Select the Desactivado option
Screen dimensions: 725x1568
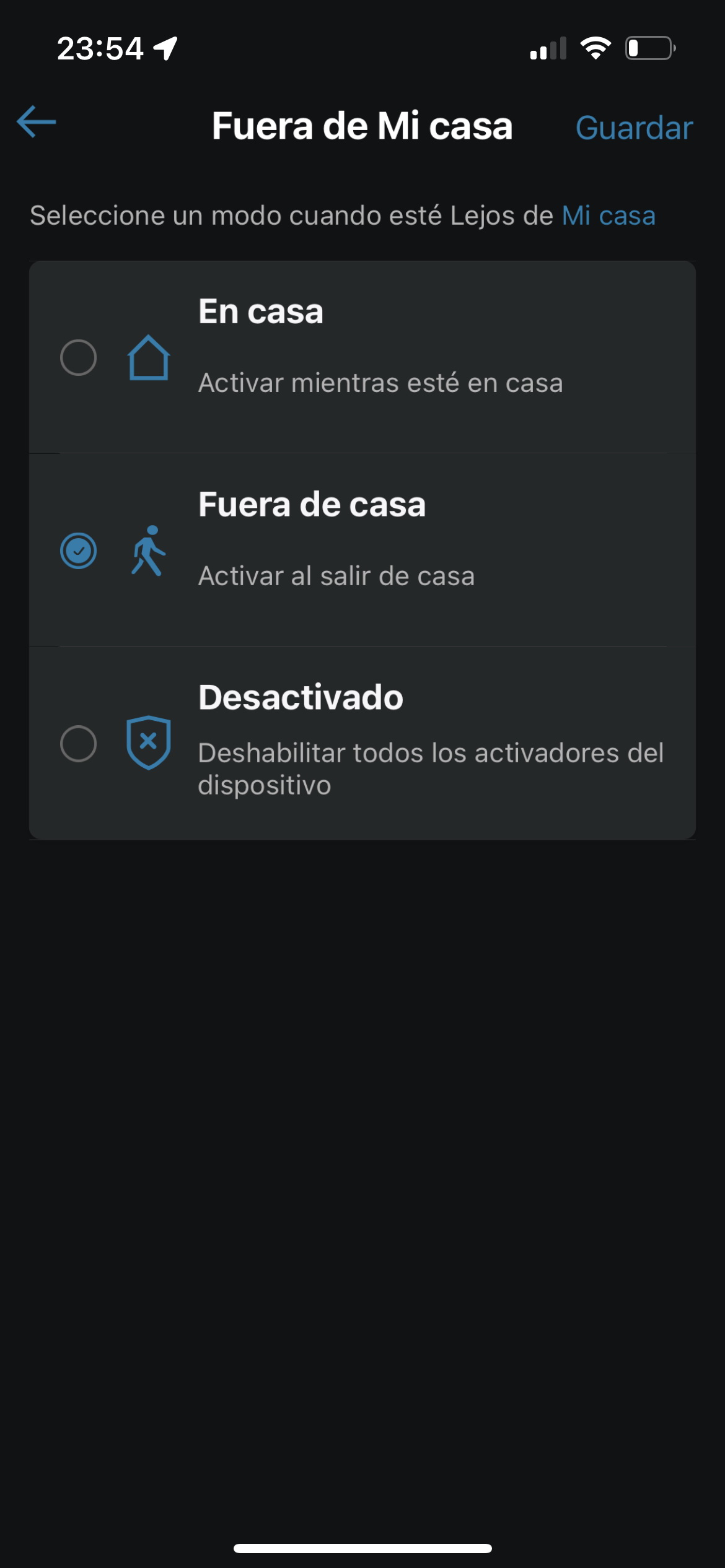click(362, 743)
